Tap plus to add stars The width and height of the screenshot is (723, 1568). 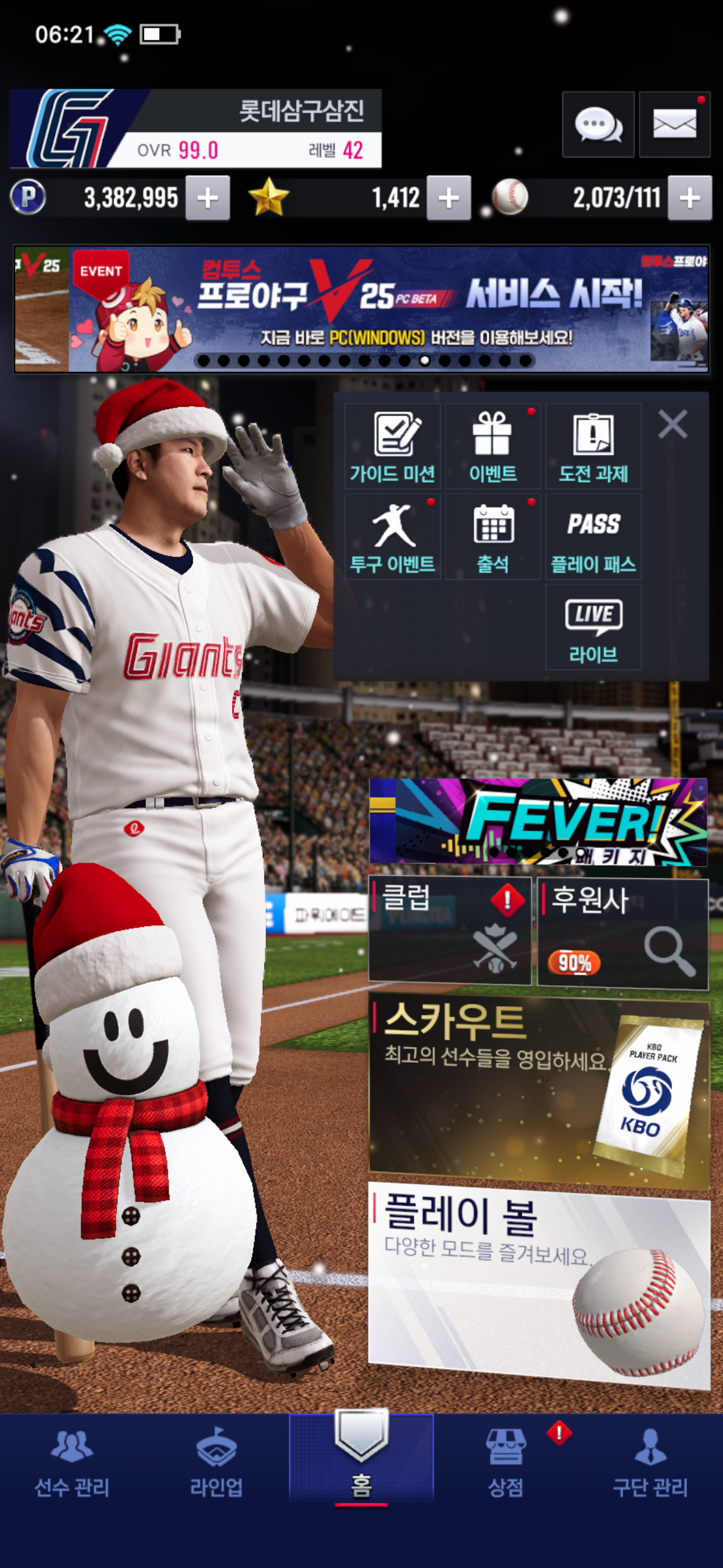point(448,198)
